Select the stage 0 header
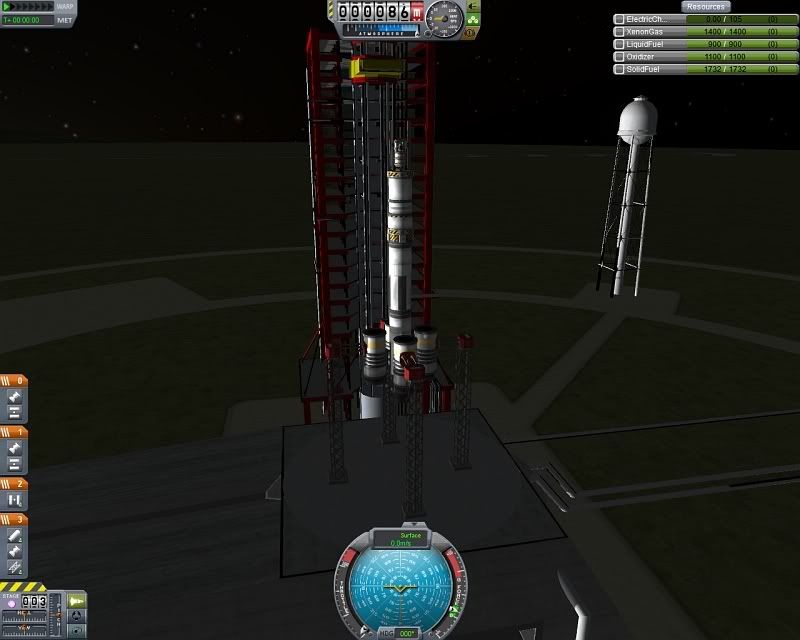The width and height of the screenshot is (800, 640). pyautogui.click(x=15, y=381)
